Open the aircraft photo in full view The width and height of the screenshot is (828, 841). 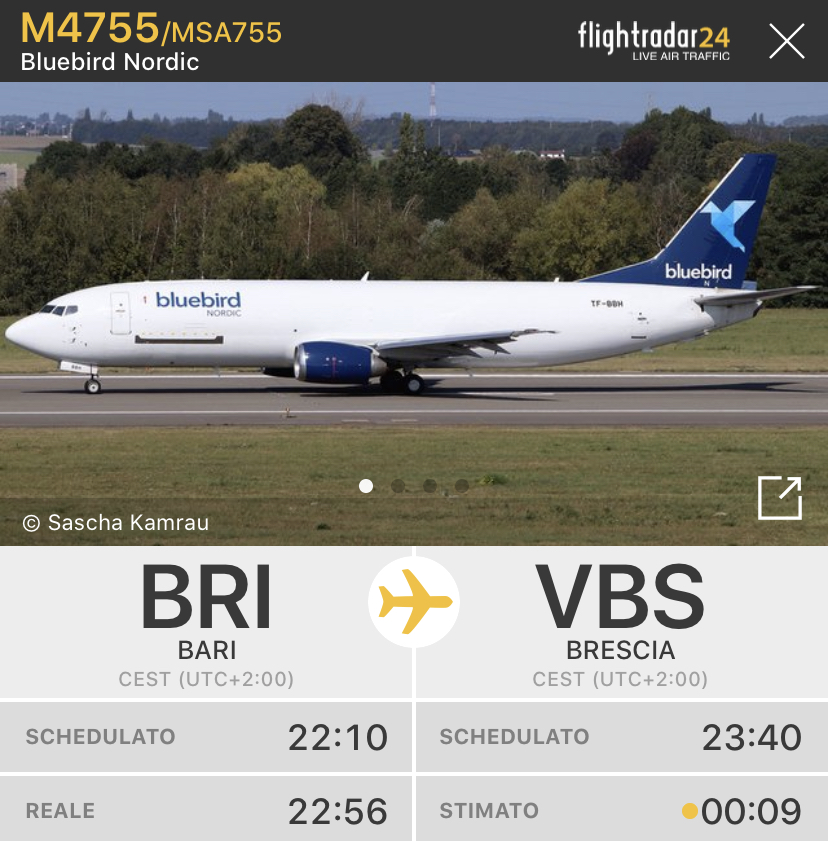779,498
